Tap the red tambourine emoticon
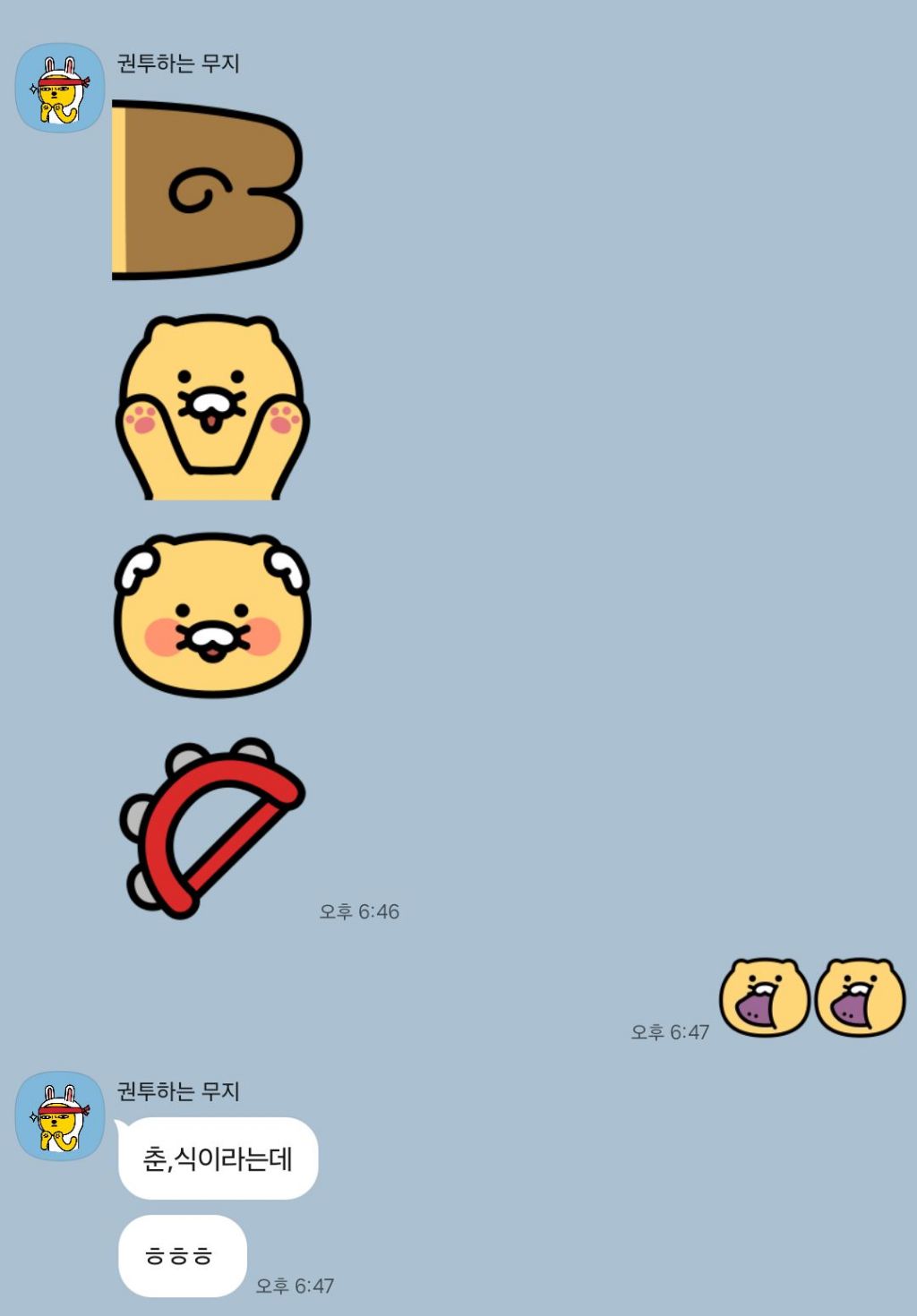This screenshot has width=917, height=1316. 212,828
